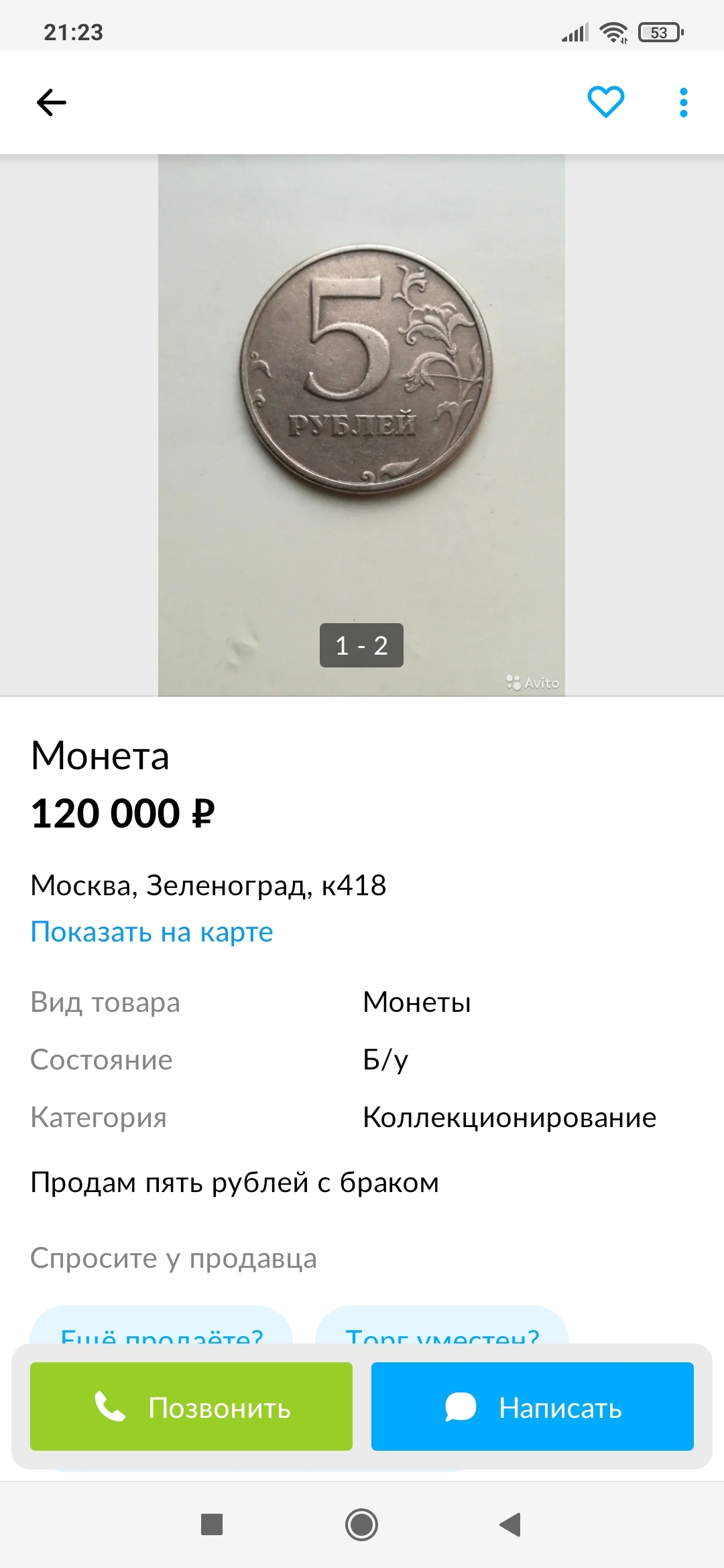The height and width of the screenshot is (1568, 724).
Task: Message the seller with "Написать"
Action: [x=532, y=1407]
